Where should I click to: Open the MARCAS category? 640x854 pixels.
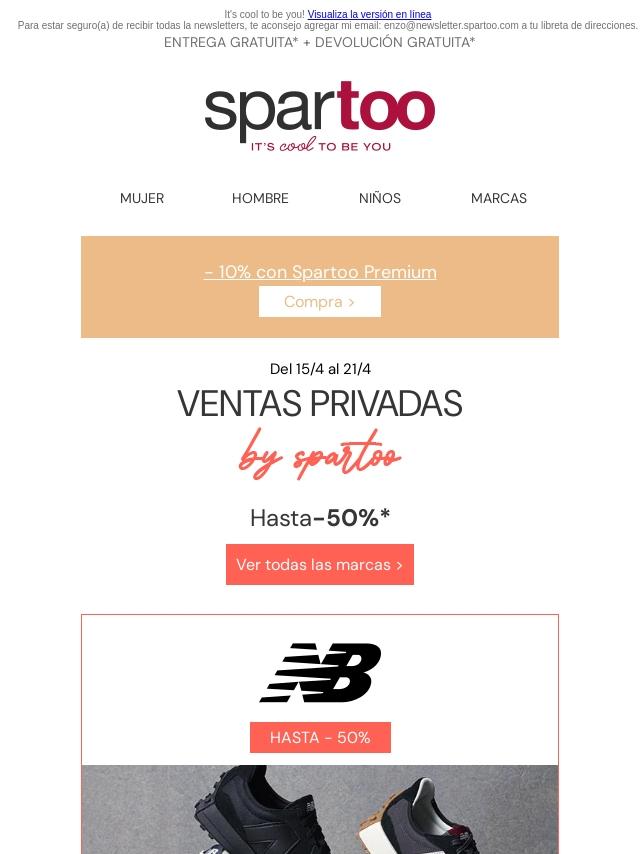(x=499, y=198)
